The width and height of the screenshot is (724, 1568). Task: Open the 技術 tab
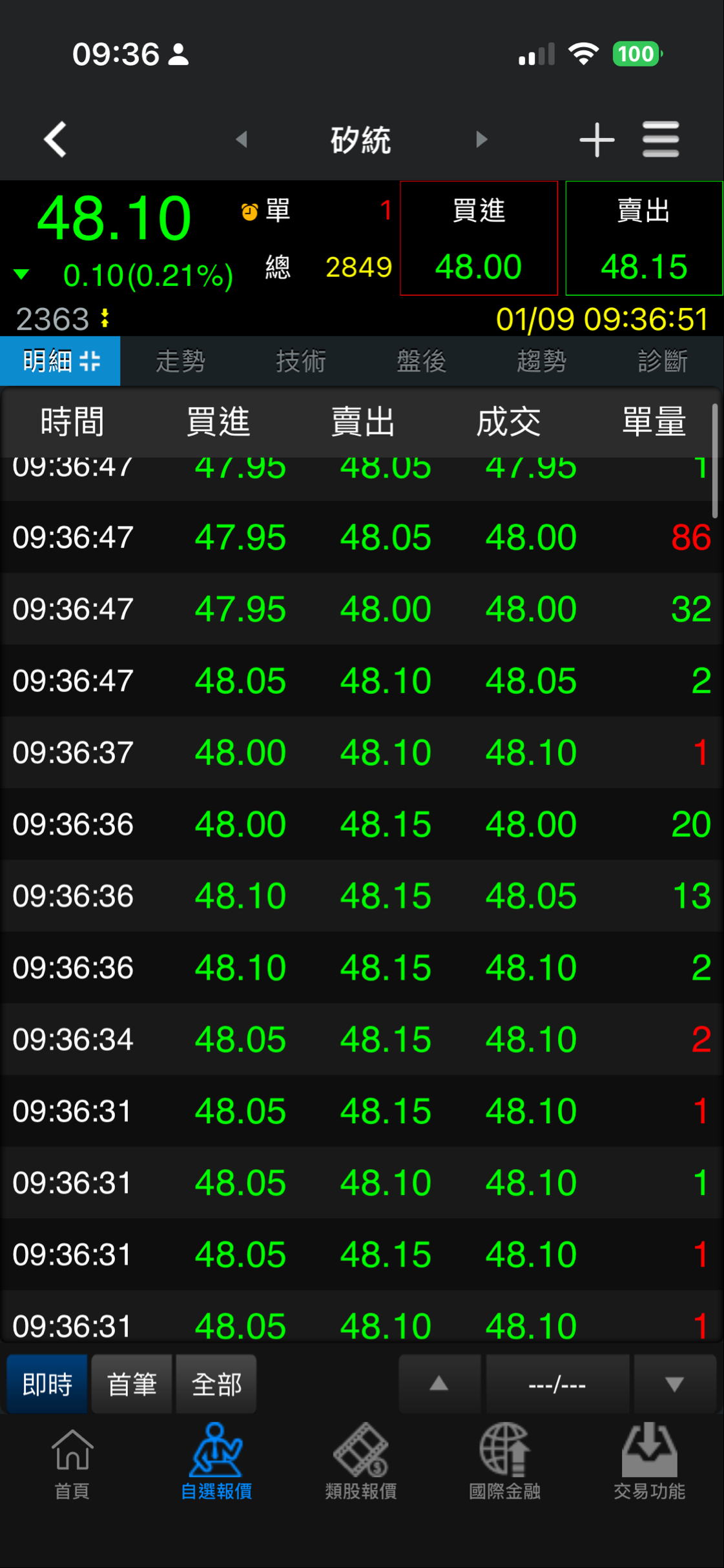[x=301, y=361]
